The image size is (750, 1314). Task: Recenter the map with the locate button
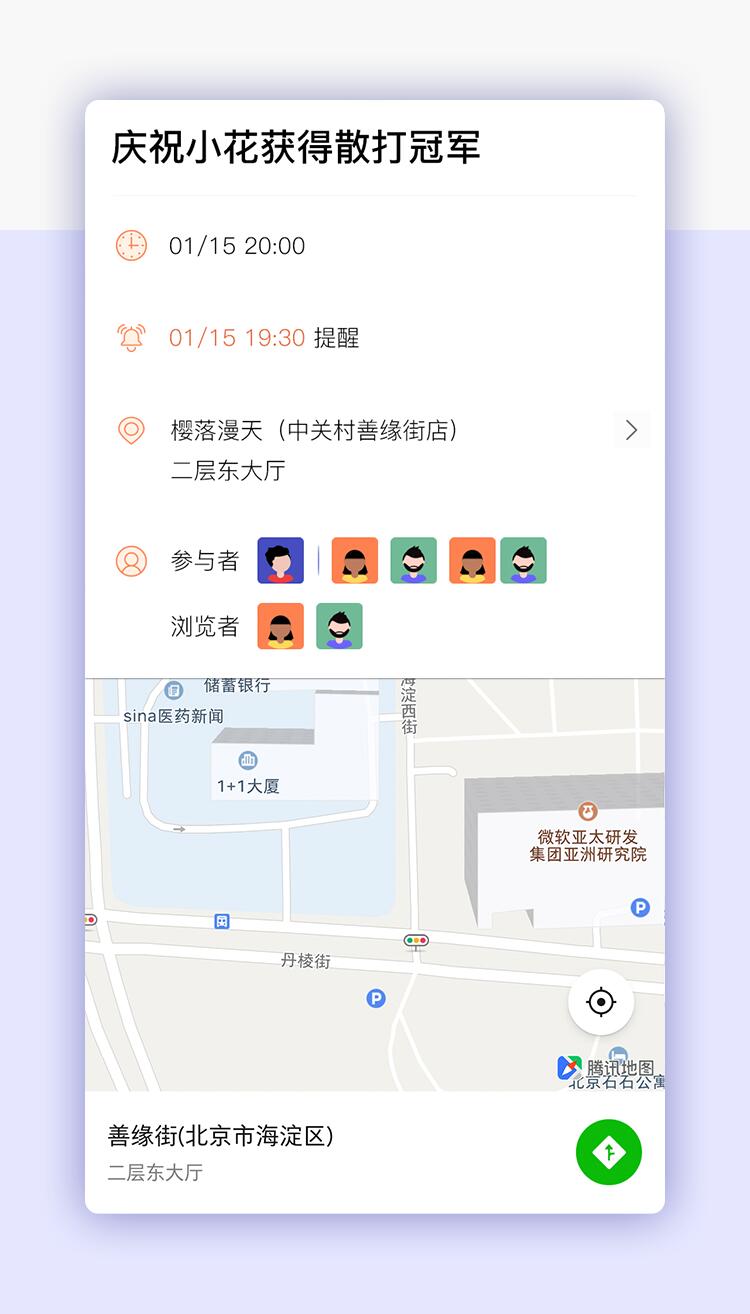(x=601, y=1001)
